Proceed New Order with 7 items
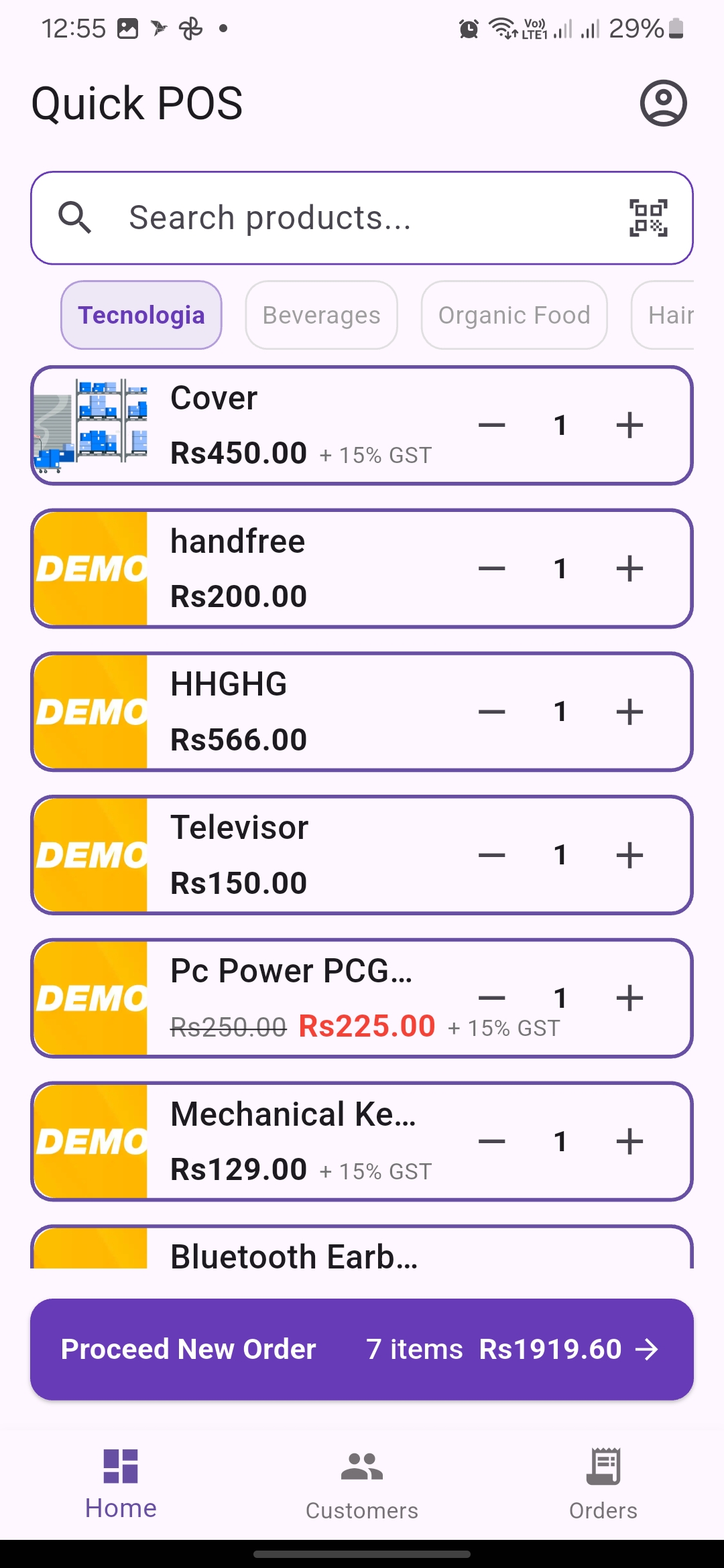The height and width of the screenshot is (1568, 724). [x=362, y=1349]
